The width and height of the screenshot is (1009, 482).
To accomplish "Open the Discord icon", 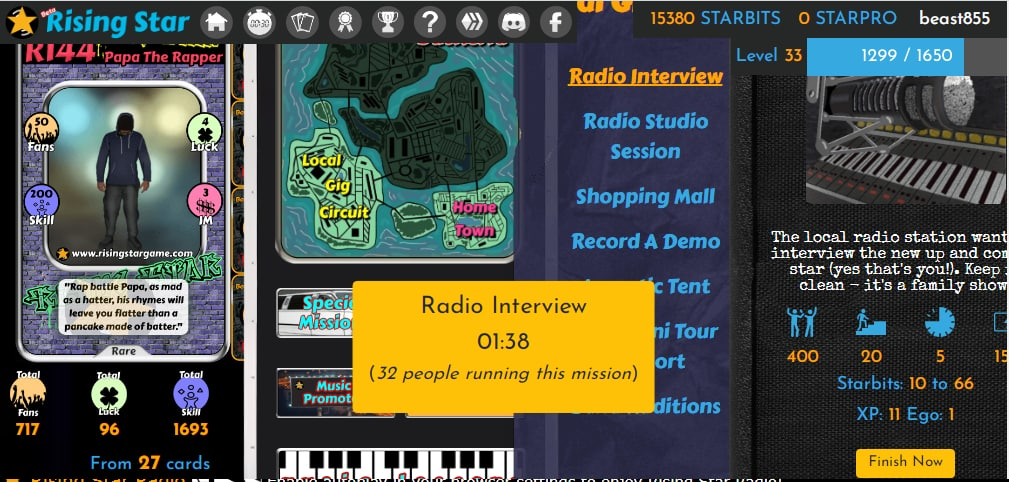I will [x=513, y=21].
